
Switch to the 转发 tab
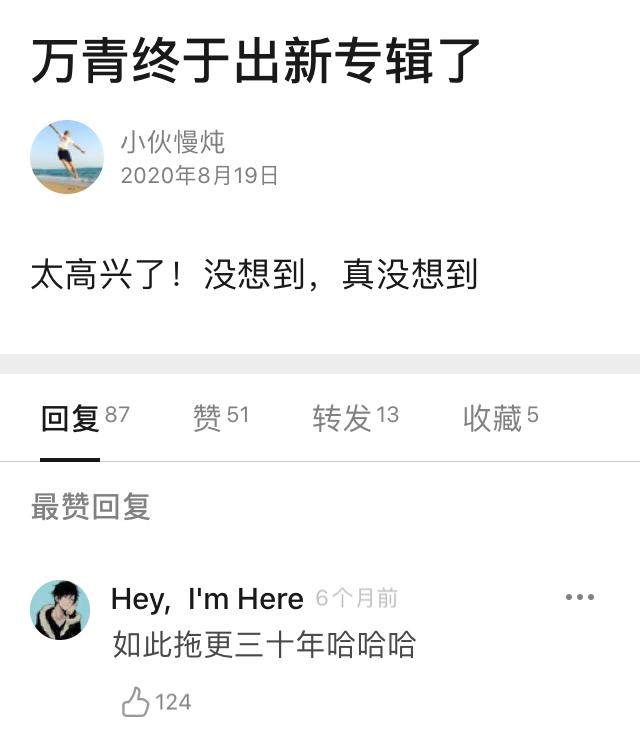(355, 418)
